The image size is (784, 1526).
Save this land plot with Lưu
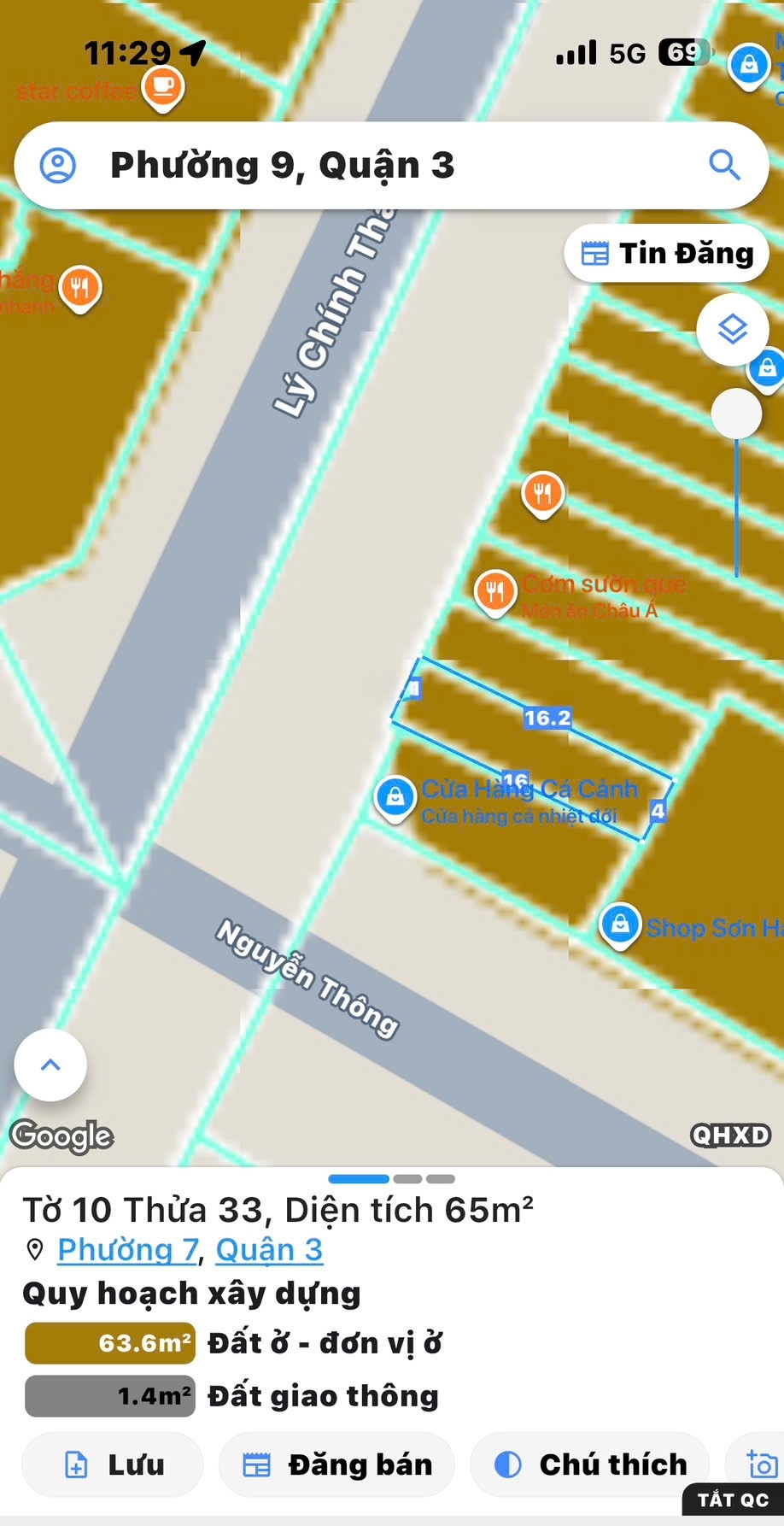[113, 1464]
